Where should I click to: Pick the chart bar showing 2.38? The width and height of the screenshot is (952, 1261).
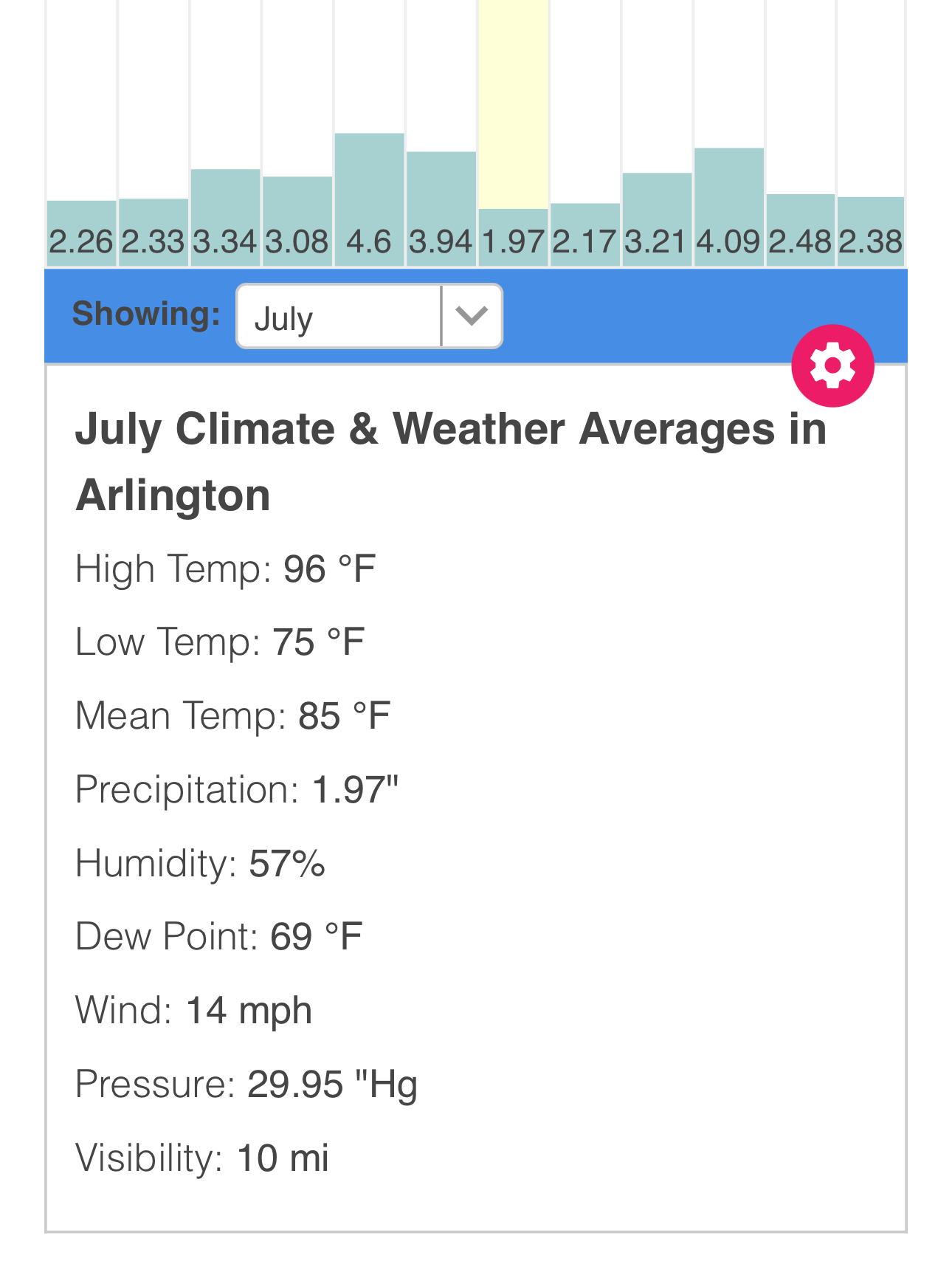pyautogui.click(x=871, y=231)
